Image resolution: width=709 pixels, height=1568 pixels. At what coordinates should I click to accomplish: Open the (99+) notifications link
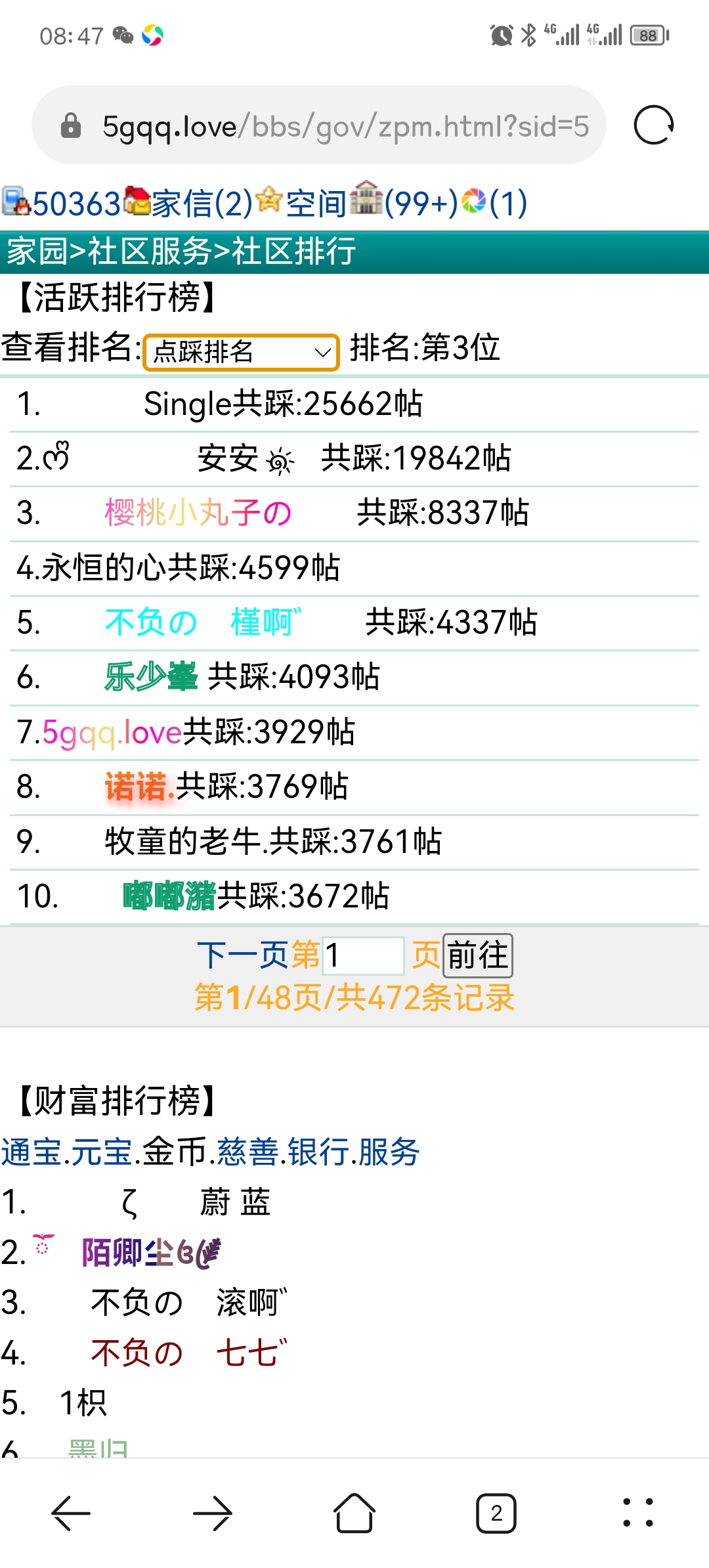[x=420, y=204]
